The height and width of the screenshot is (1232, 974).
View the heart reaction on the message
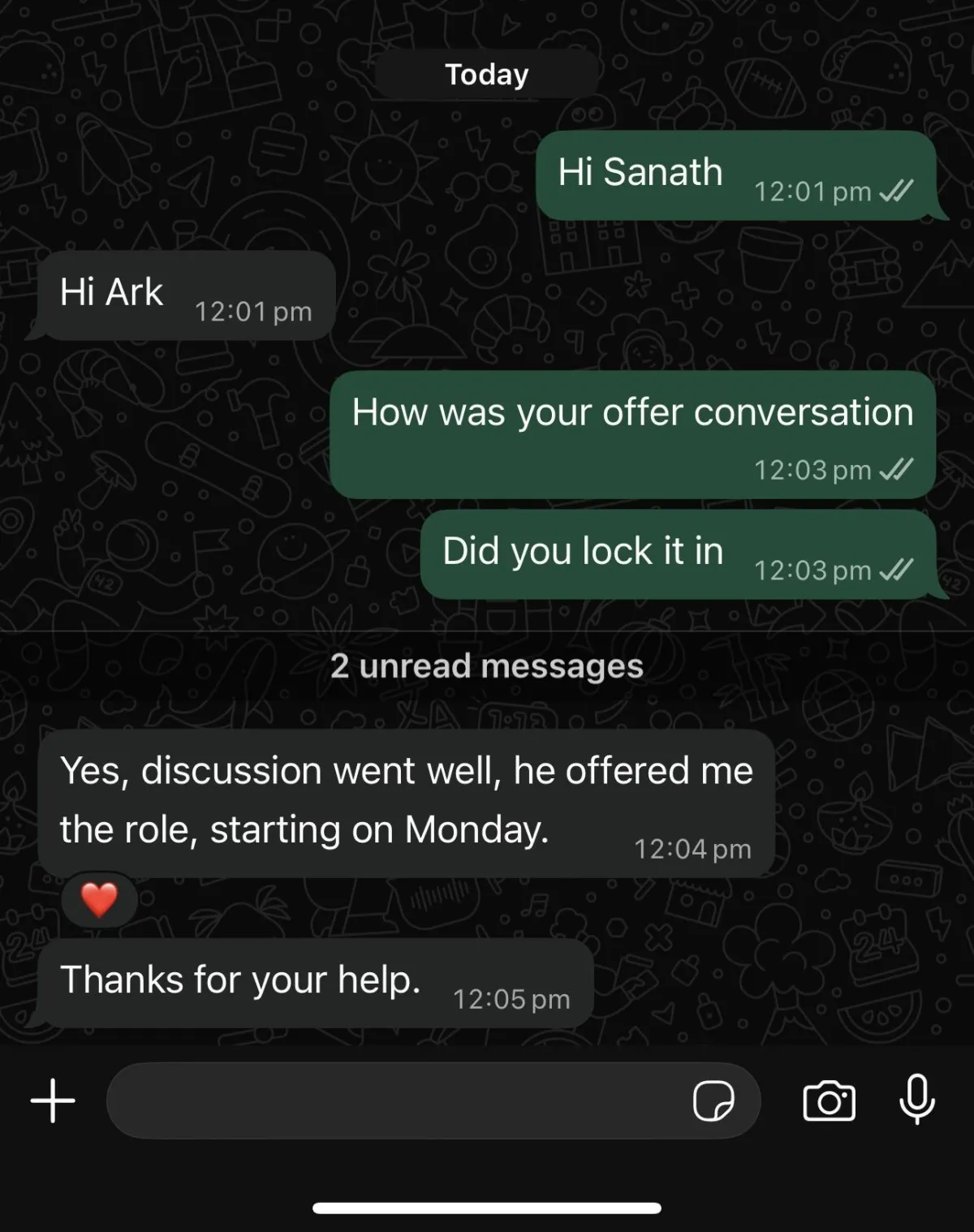[99, 900]
